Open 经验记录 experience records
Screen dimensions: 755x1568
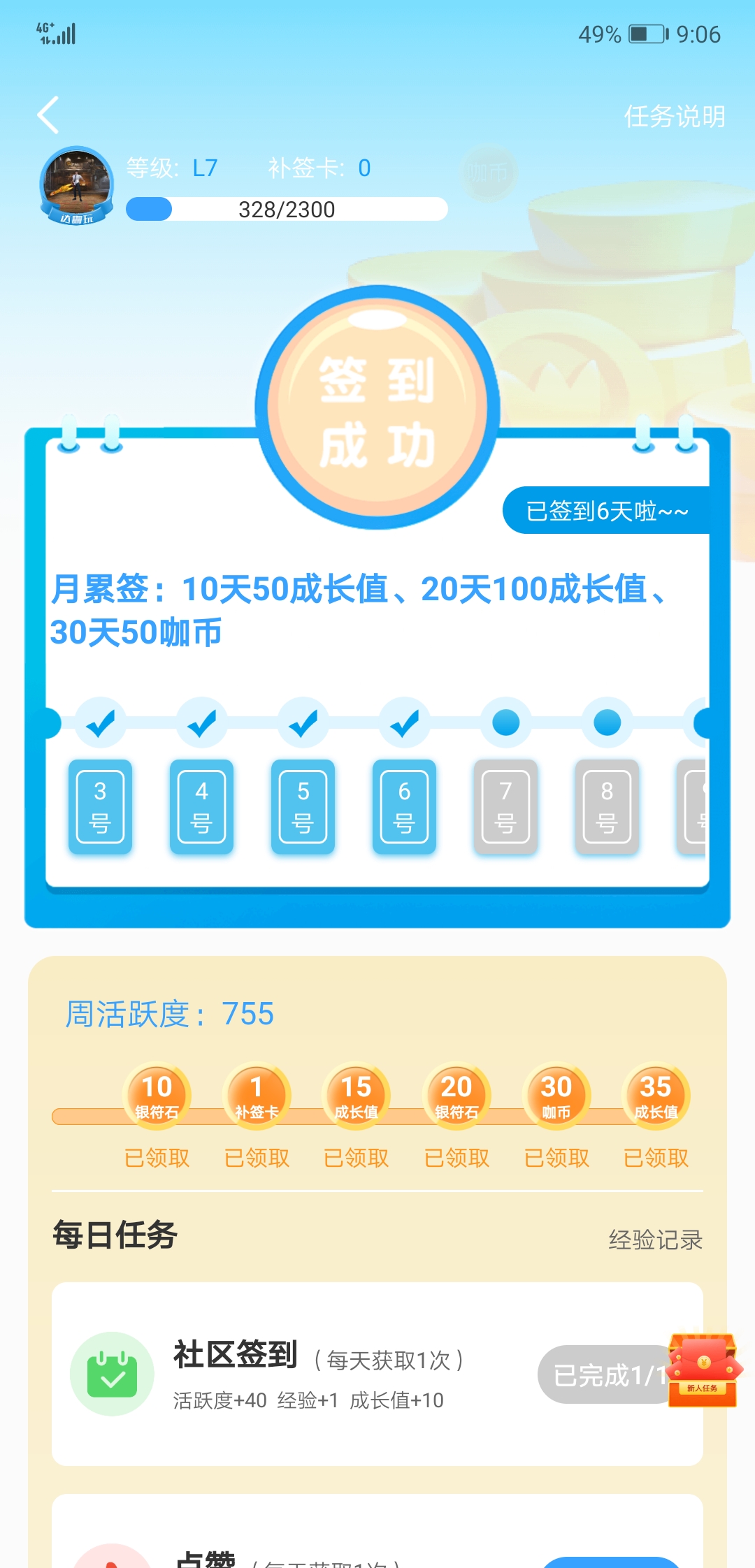click(x=655, y=1240)
